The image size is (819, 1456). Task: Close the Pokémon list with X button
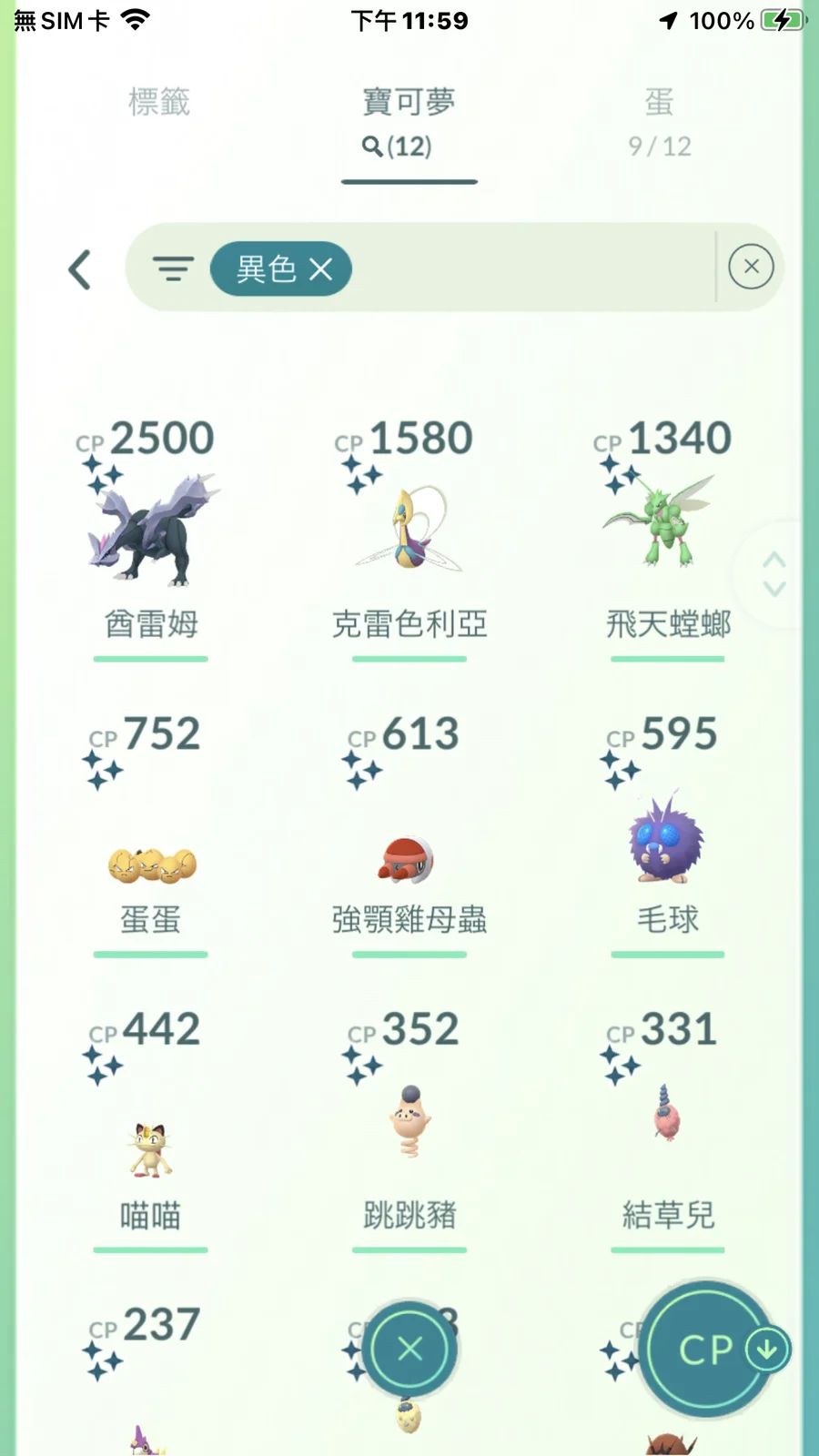[x=410, y=1349]
